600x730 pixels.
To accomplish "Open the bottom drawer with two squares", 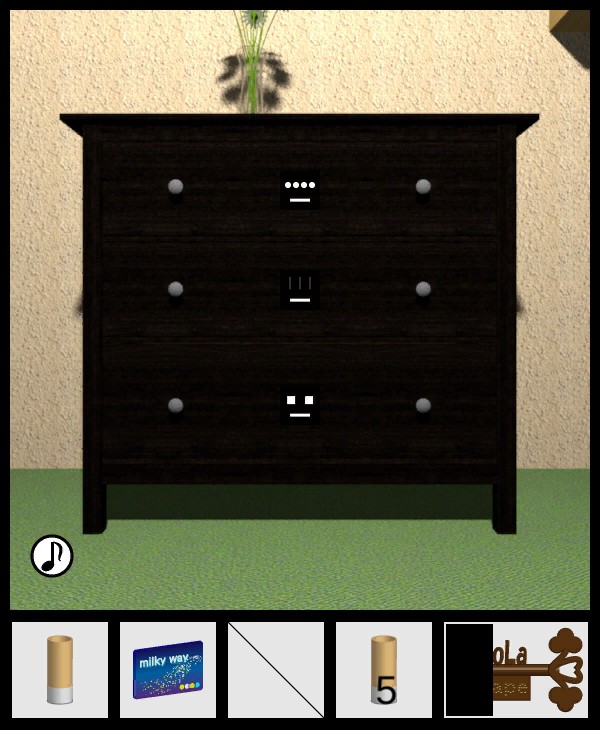I will 300,405.
